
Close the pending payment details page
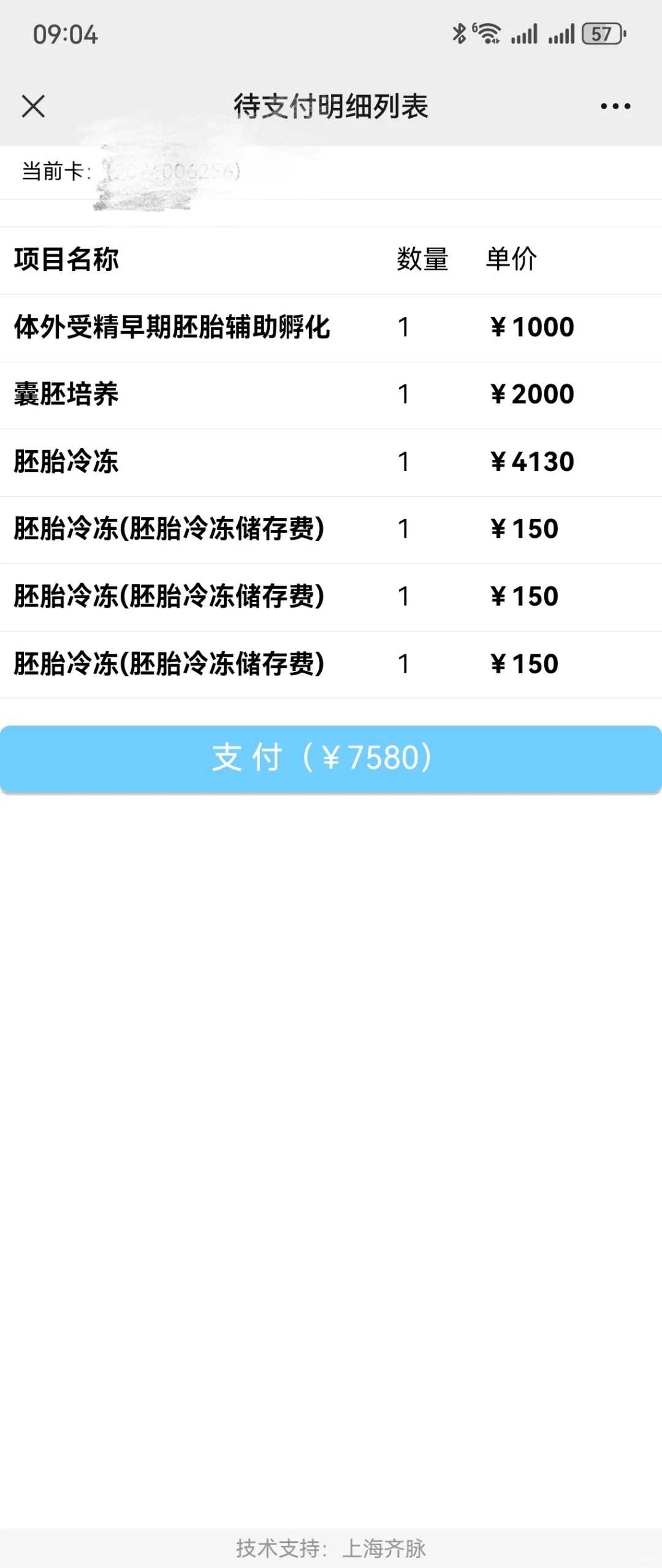click(33, 106)
